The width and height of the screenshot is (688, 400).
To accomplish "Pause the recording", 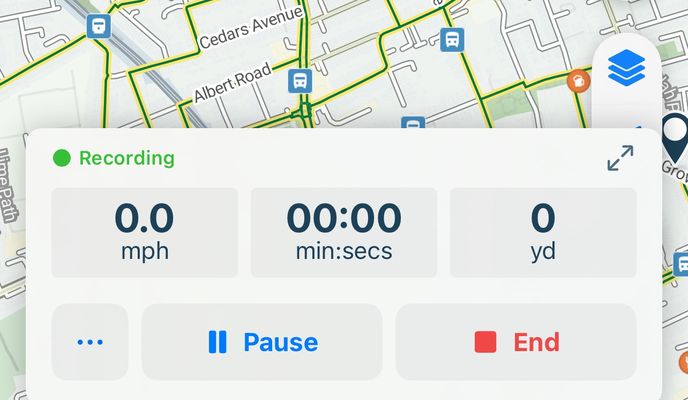I will 262,342.
